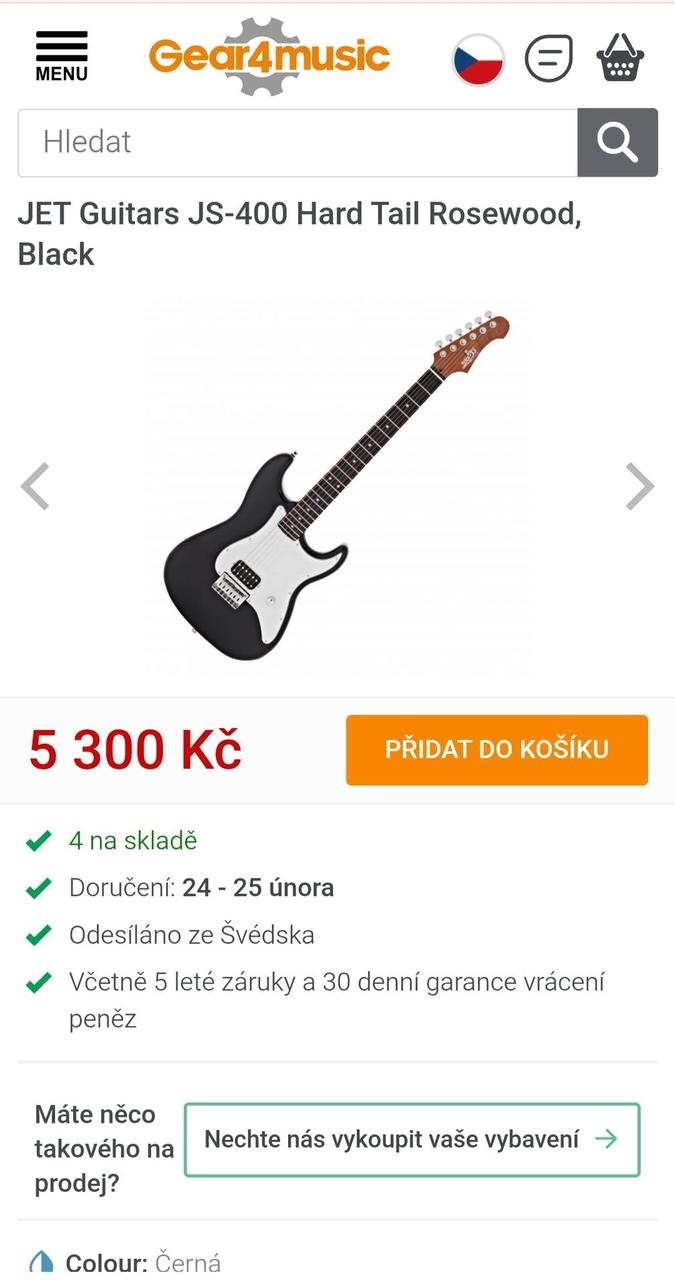The width and height of the screenshot is (675, 1280).
Task: Submit search with the magnifier button
Action: click(x=617, y=142)
